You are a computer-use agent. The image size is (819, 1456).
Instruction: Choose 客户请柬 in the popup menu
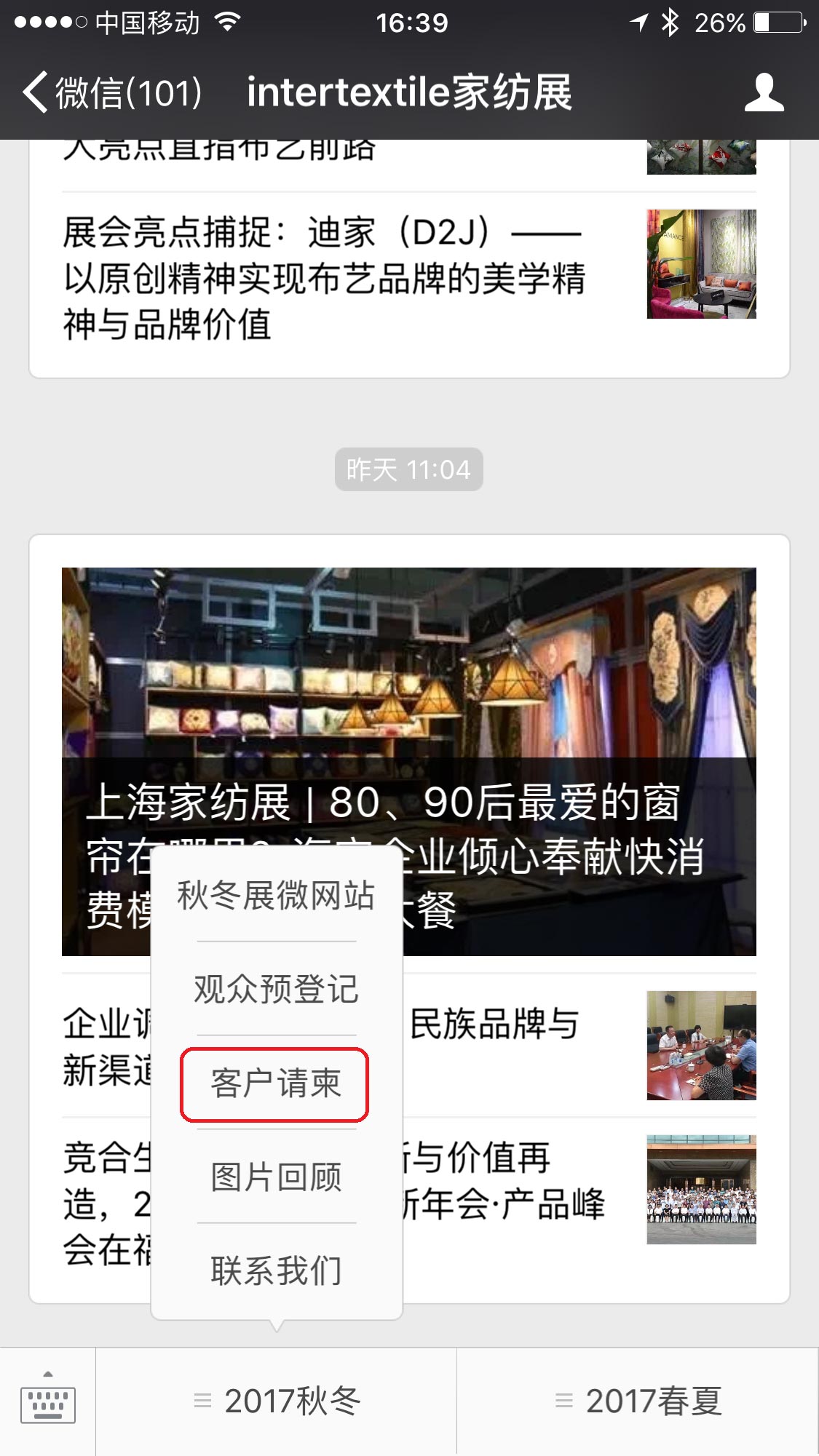click(276, 1083)
